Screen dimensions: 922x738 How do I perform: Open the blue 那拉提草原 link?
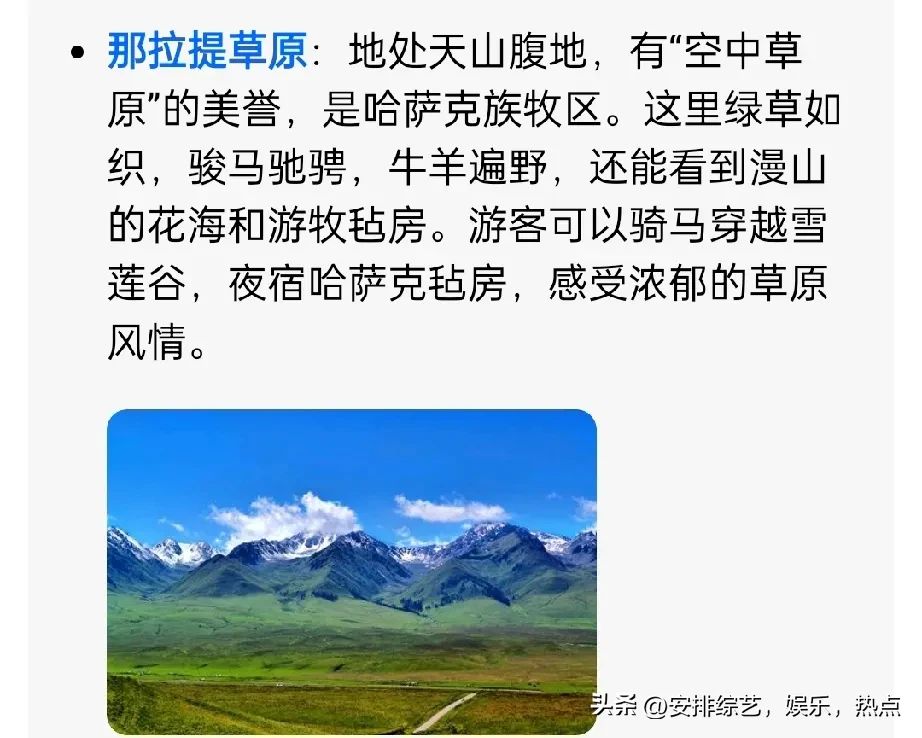[207, 53]
